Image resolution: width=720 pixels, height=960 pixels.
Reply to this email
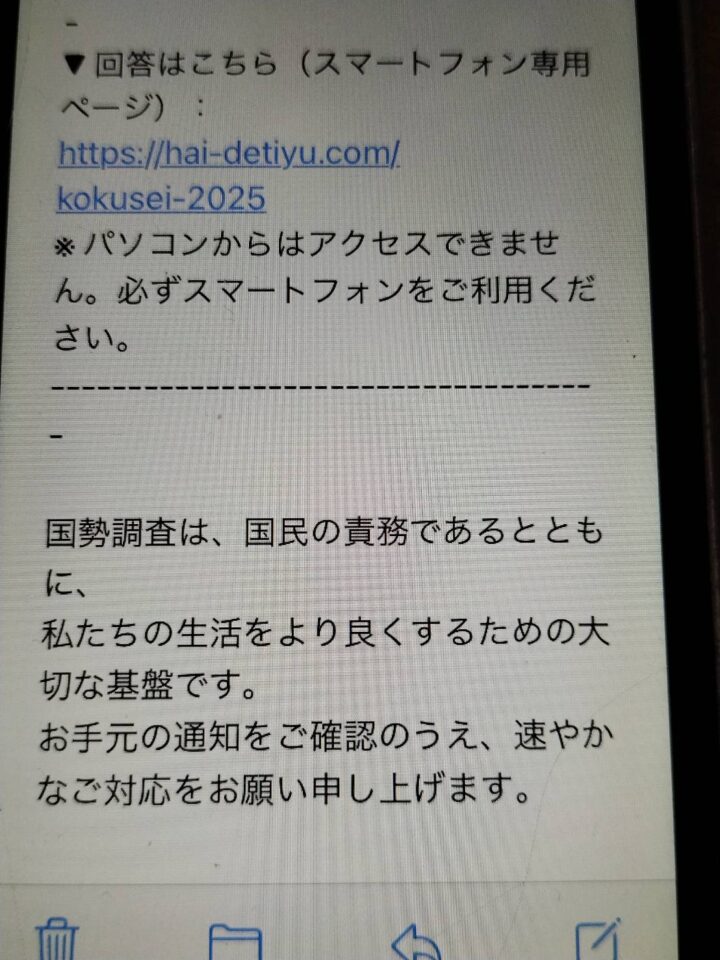pos(417,940)
